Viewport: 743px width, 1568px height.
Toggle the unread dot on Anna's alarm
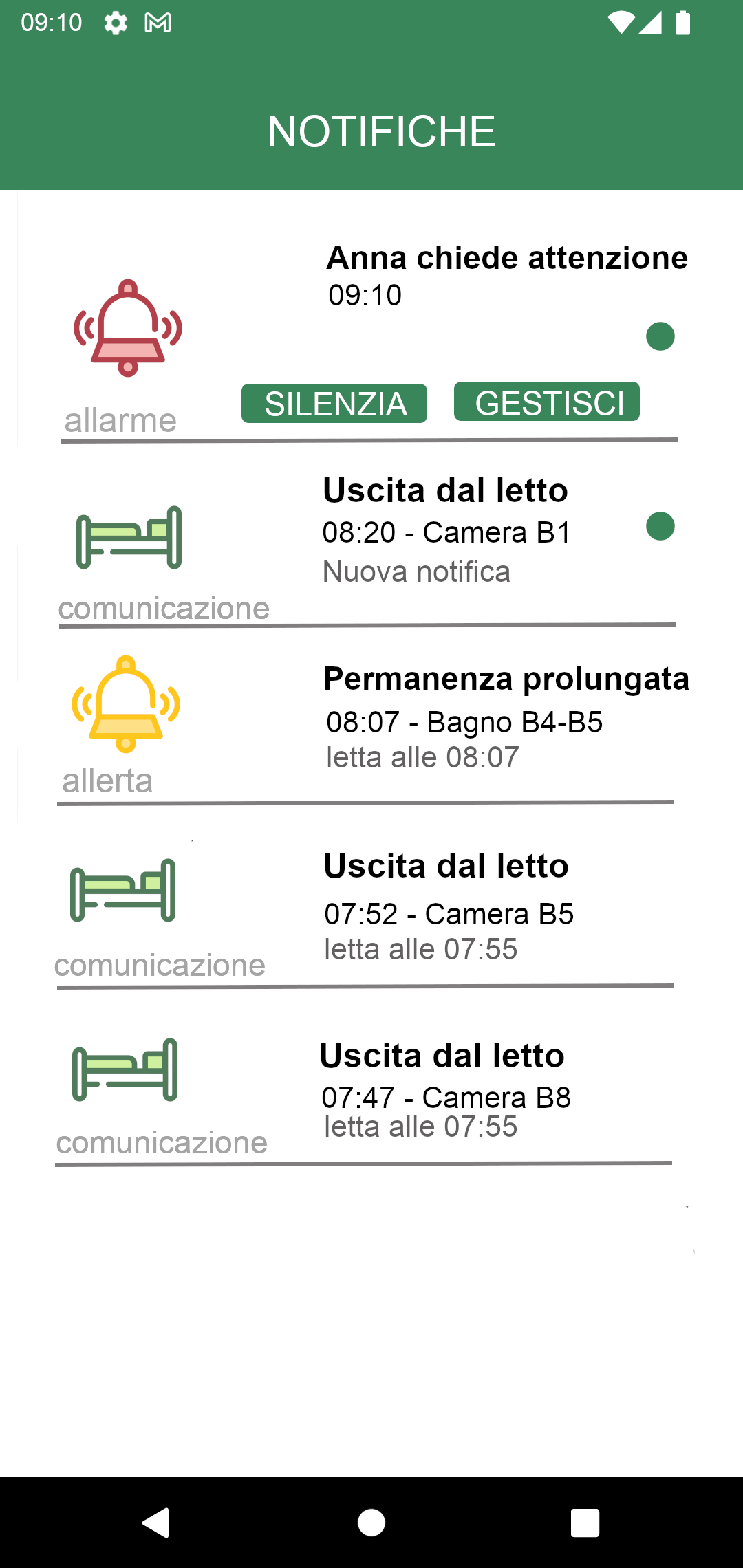point(659,337)
